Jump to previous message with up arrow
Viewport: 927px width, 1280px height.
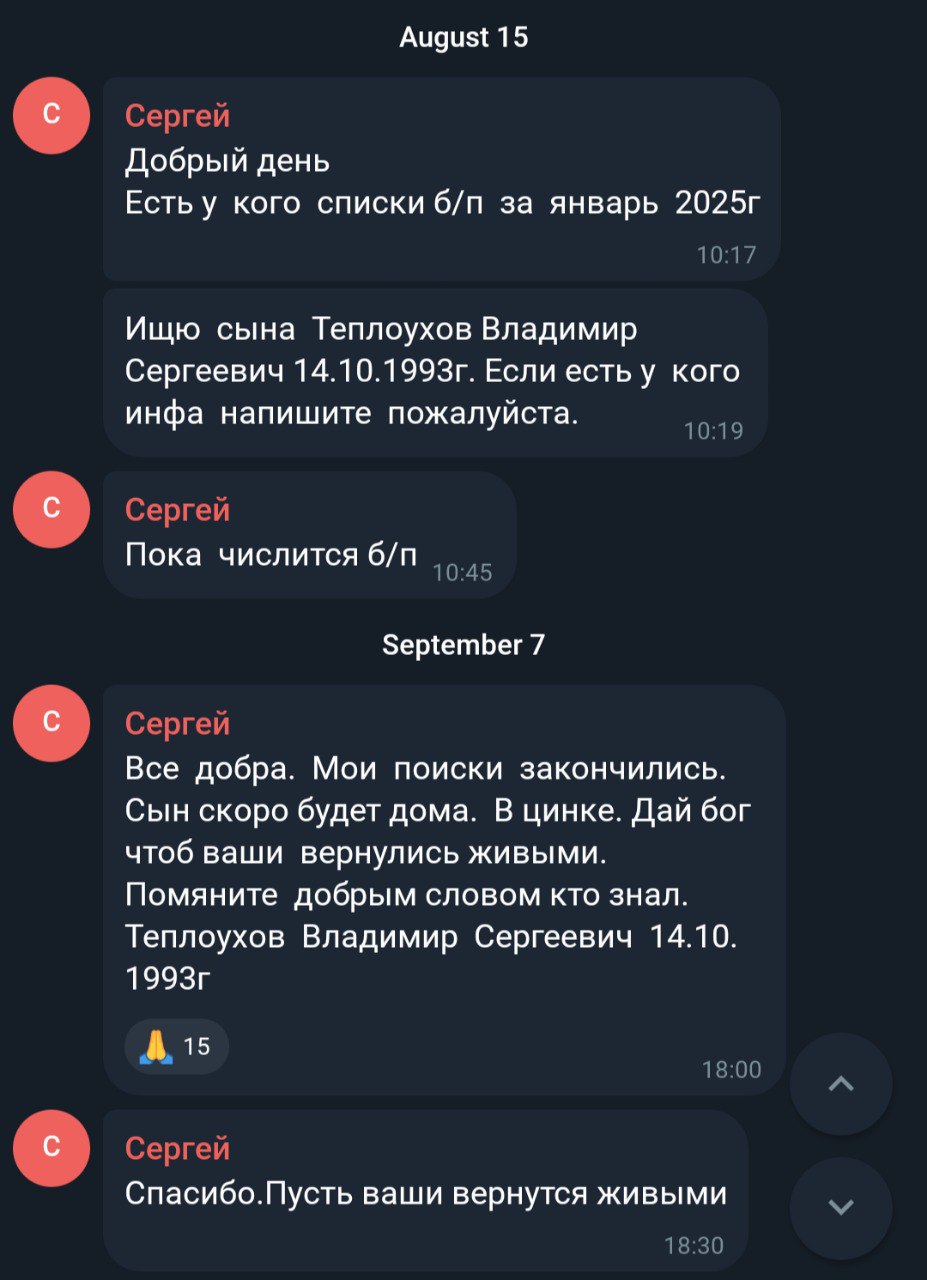[841, 1084]
